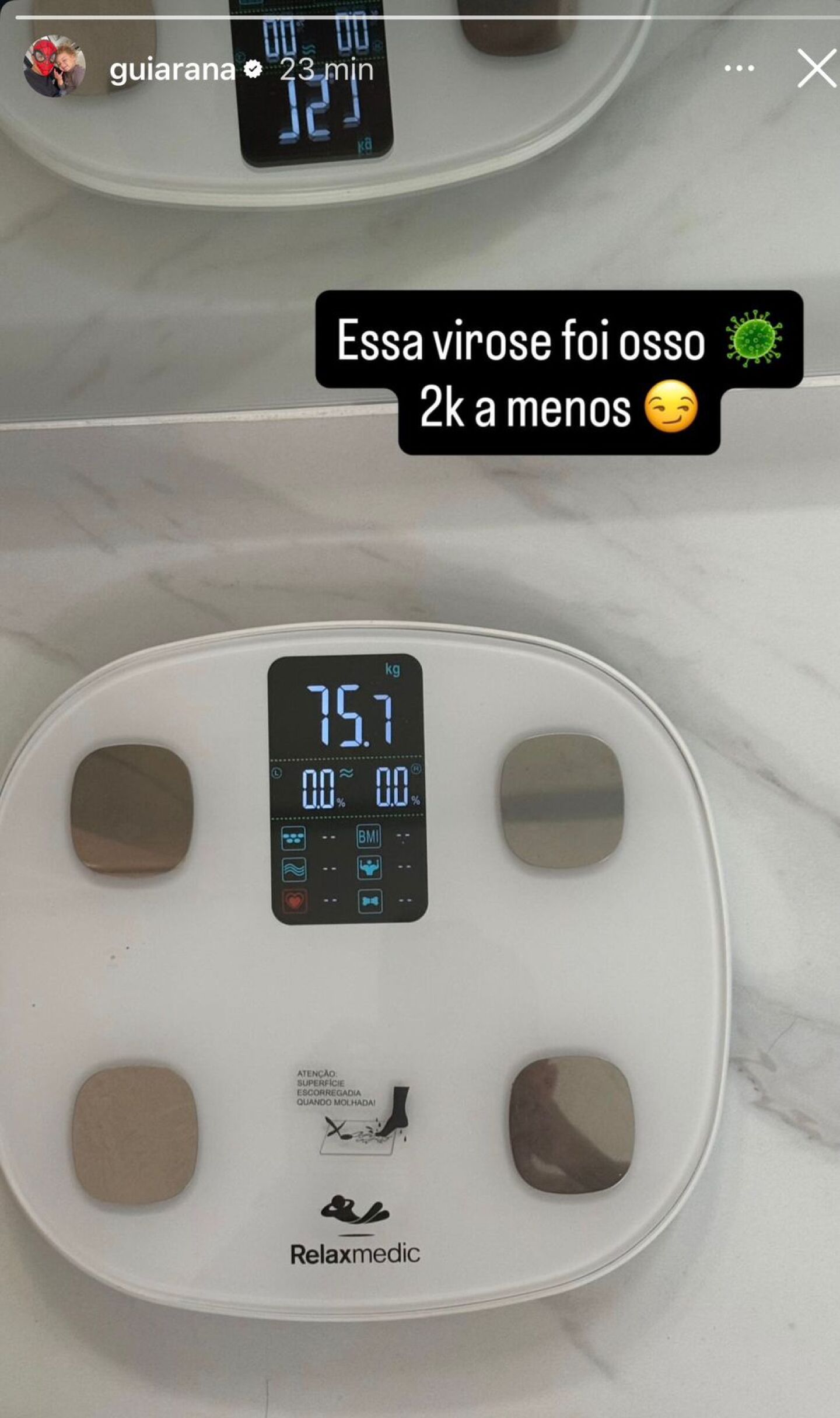Tap the guiarana username
Screen dimensions: 840x1418
pos(173,70)
